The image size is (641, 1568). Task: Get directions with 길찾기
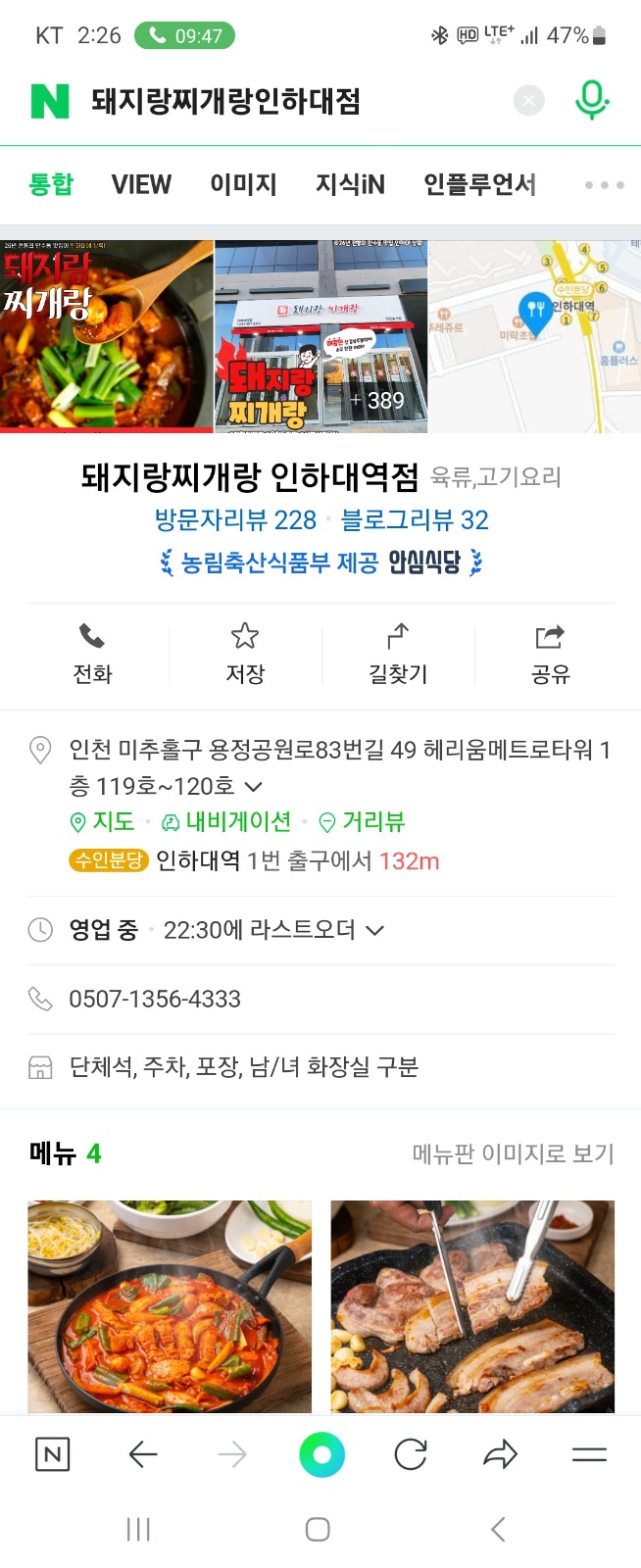(398, 654)
